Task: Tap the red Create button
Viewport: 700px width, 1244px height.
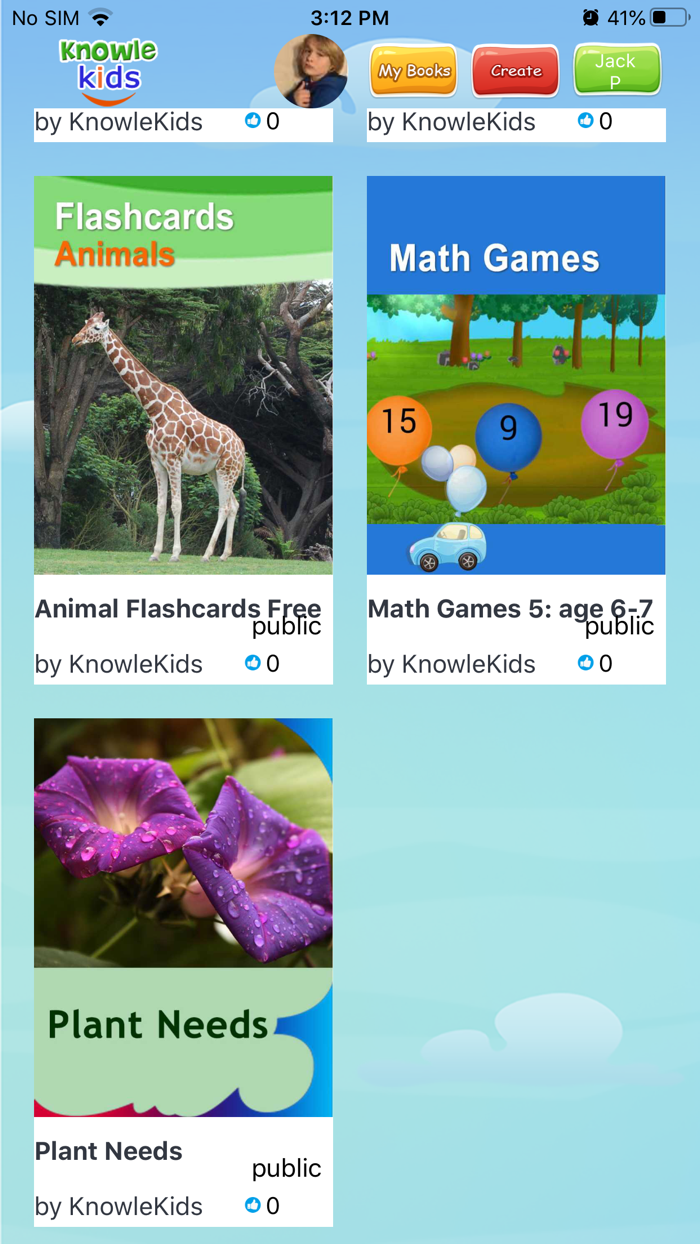Action: click(x=516, y=71)
